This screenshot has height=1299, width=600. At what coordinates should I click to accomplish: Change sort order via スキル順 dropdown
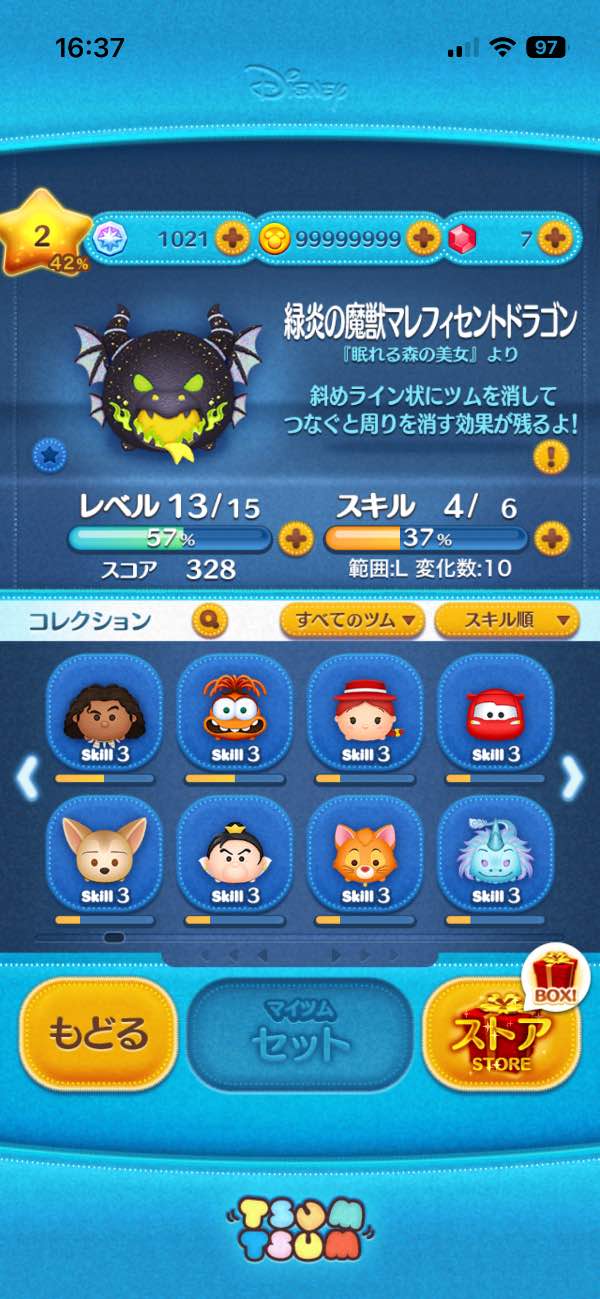(507, 620)
